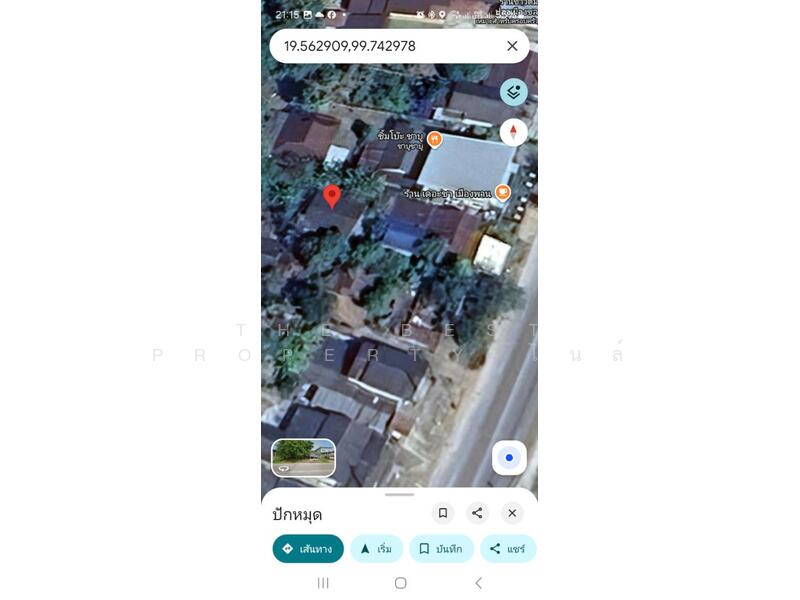Close the dropped pin panel
Screen dimensions: 800x600
tap(512, 513)
